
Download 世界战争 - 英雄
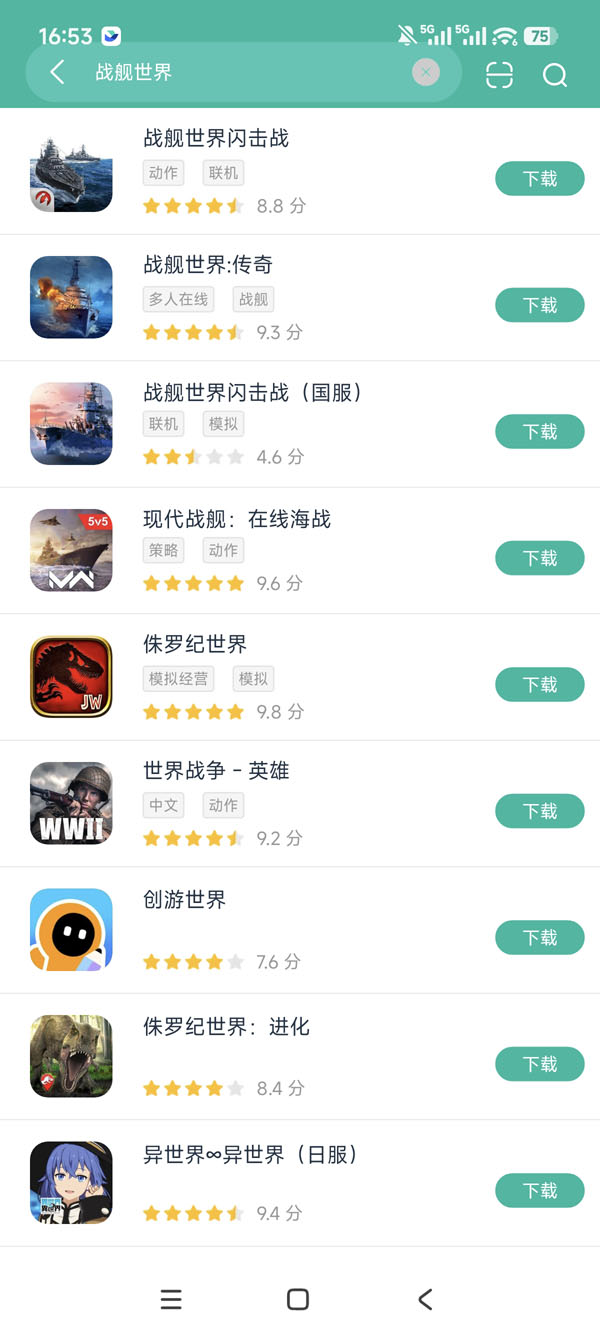pyautogui.click(x=539, y=811)
